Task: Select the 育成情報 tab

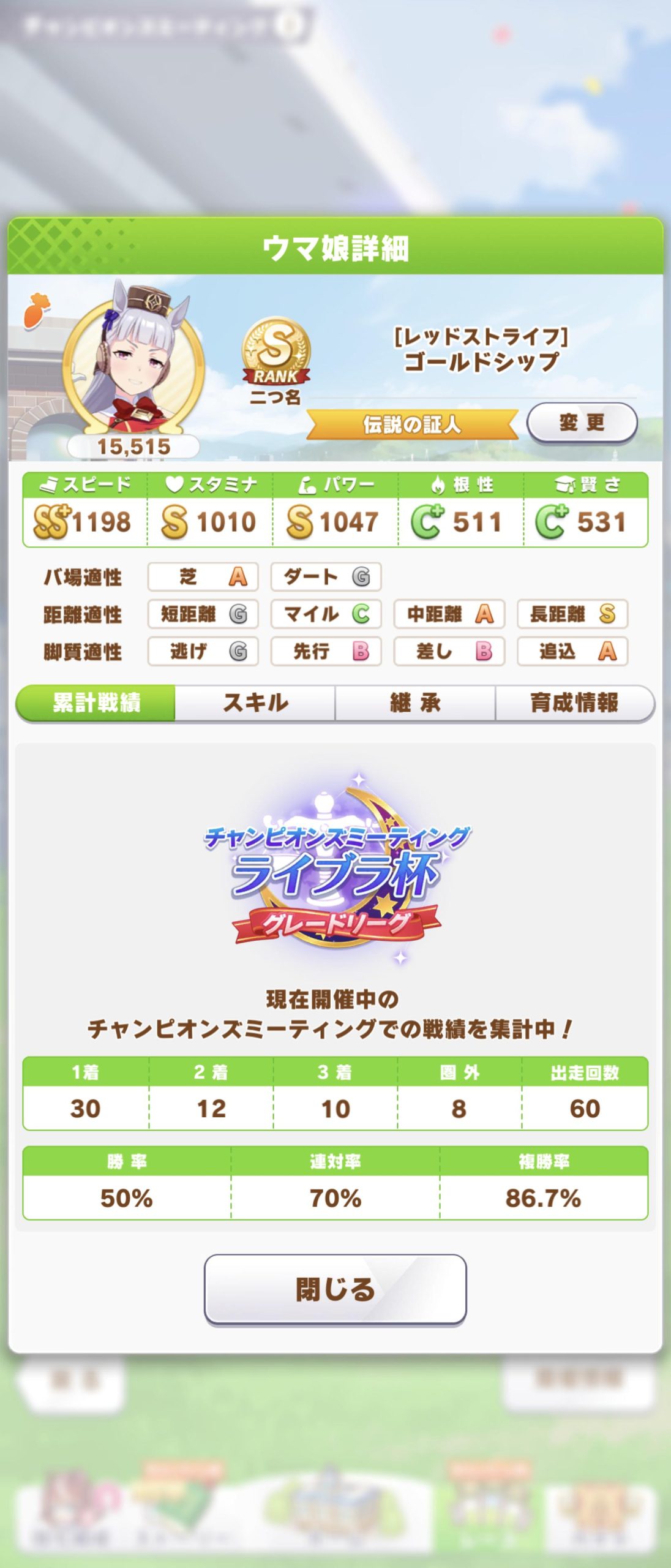Action: tap(574, 703)
